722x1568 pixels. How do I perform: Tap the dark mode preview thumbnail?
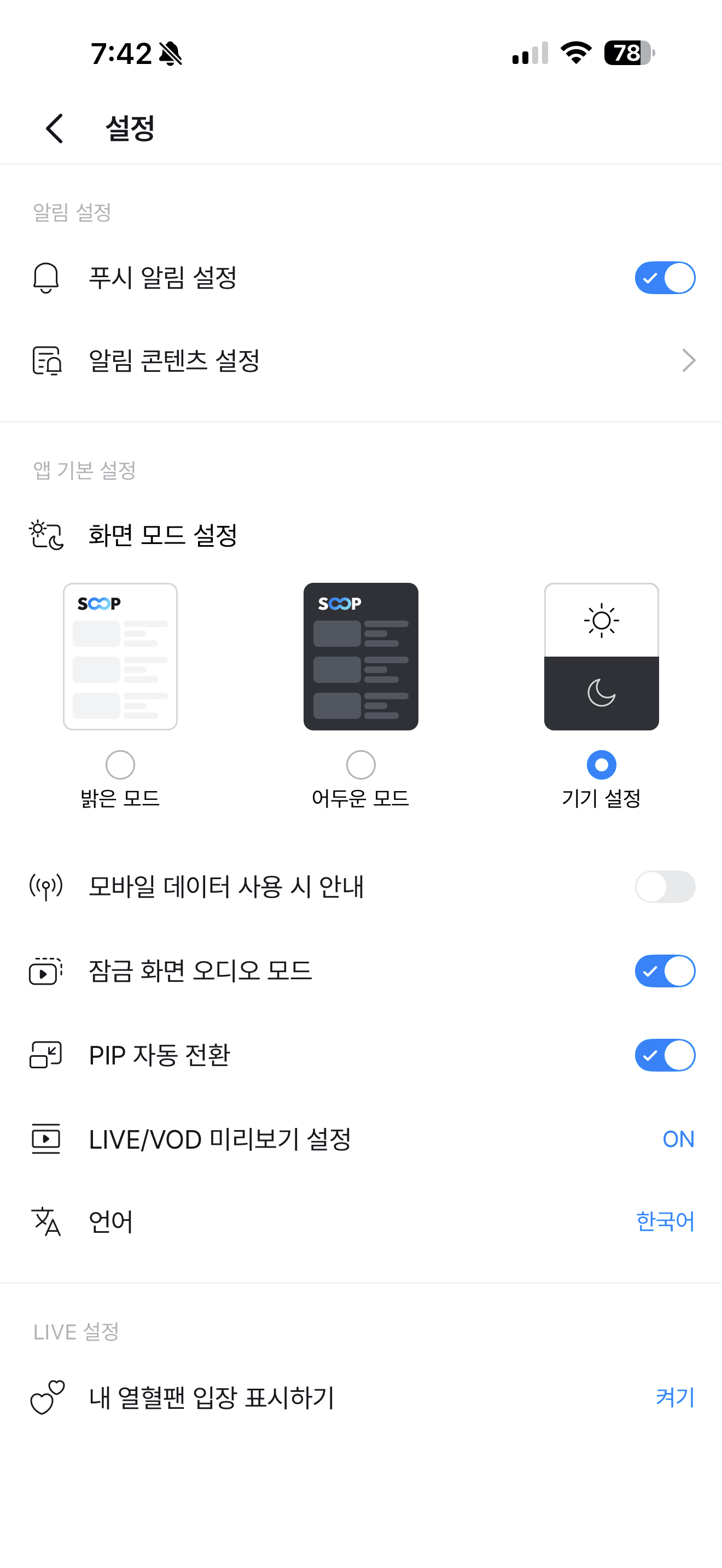[360, 656]
